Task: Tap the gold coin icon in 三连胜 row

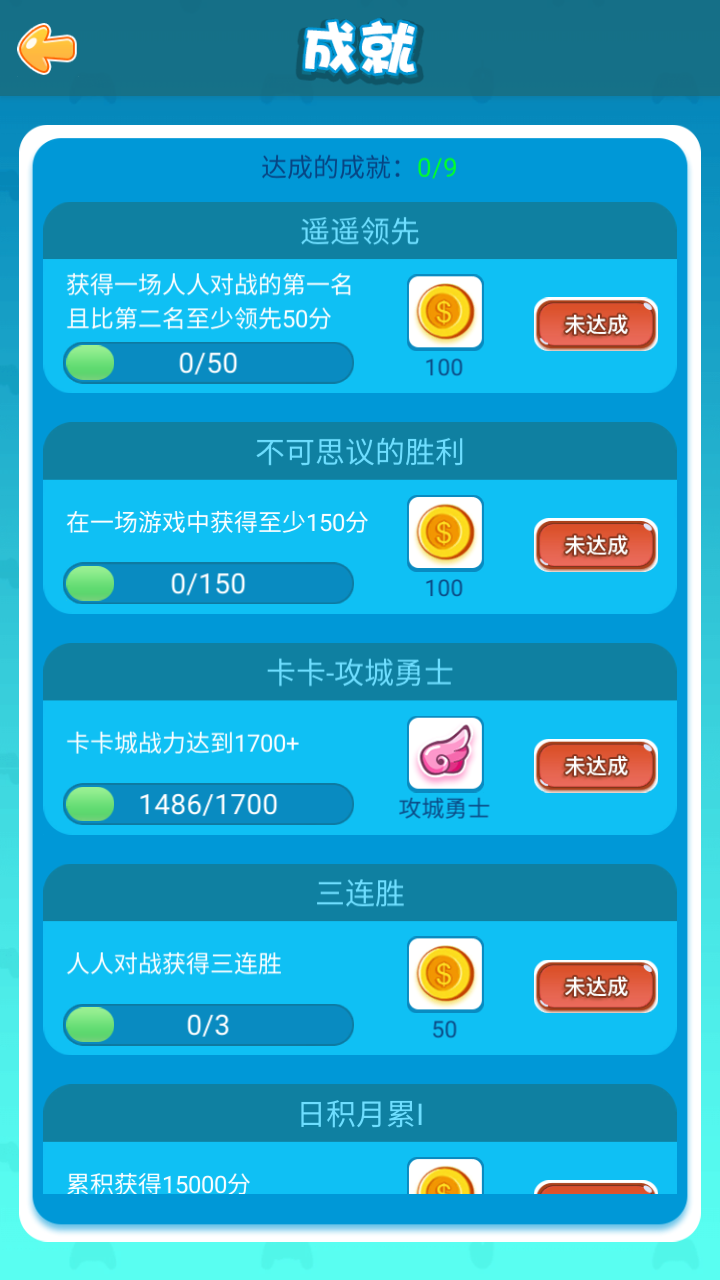Action: point(444,975)
